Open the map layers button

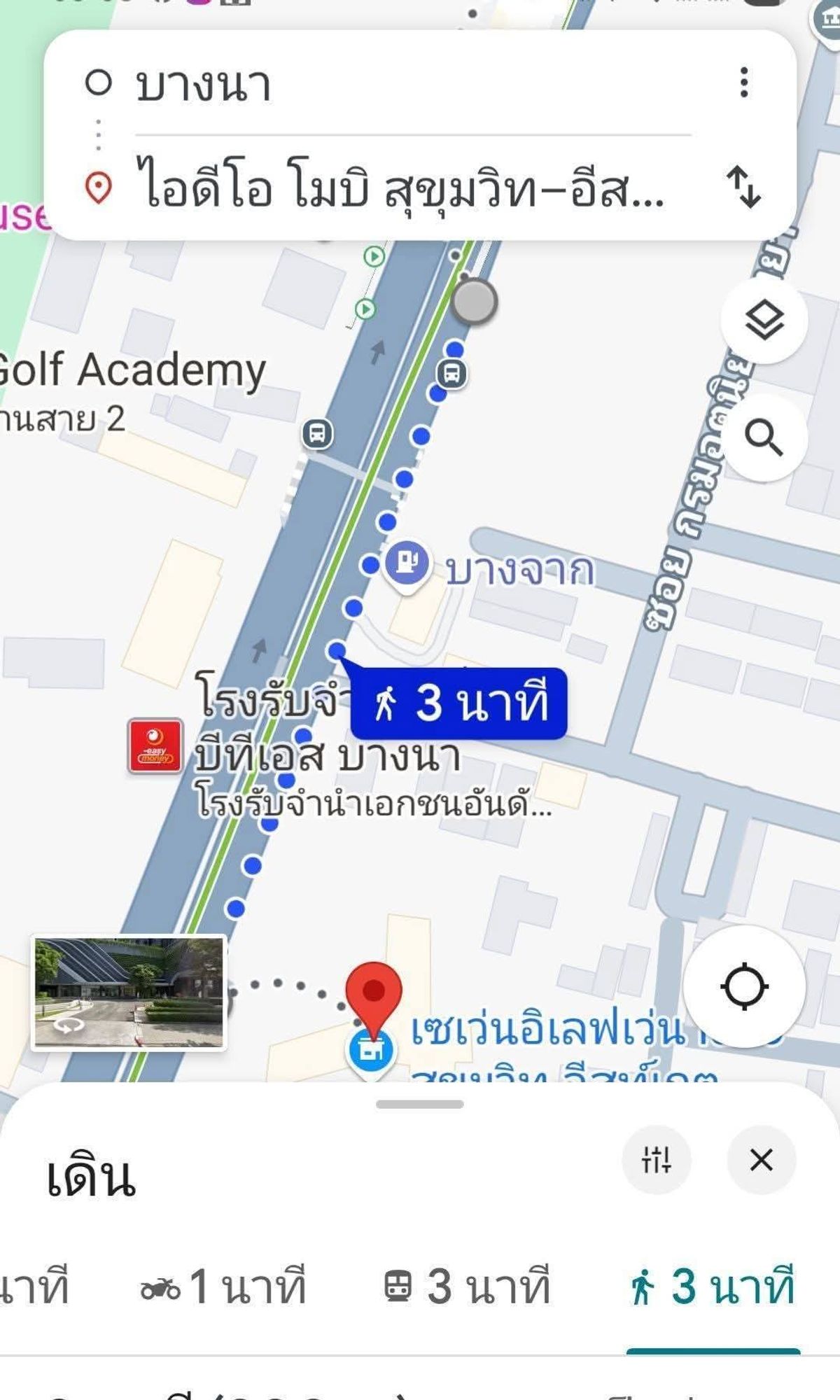pos(764,321)
